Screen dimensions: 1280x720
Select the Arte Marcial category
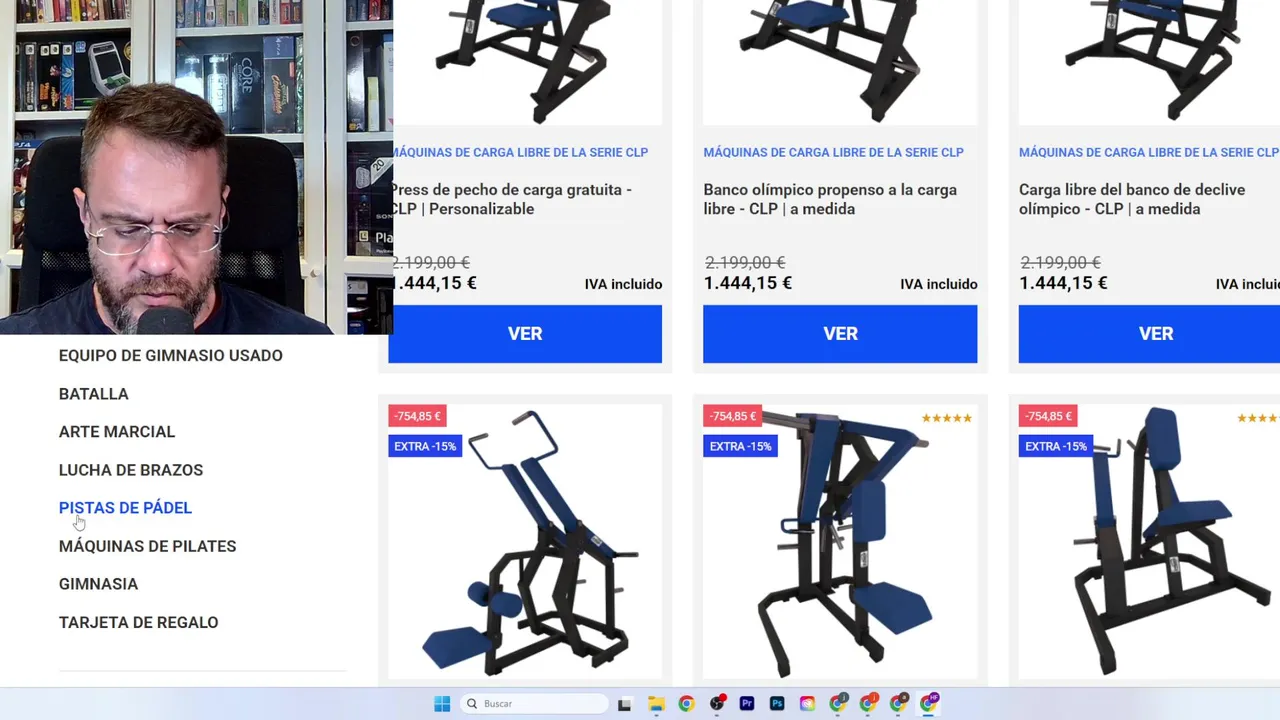(x=116, y=431)
